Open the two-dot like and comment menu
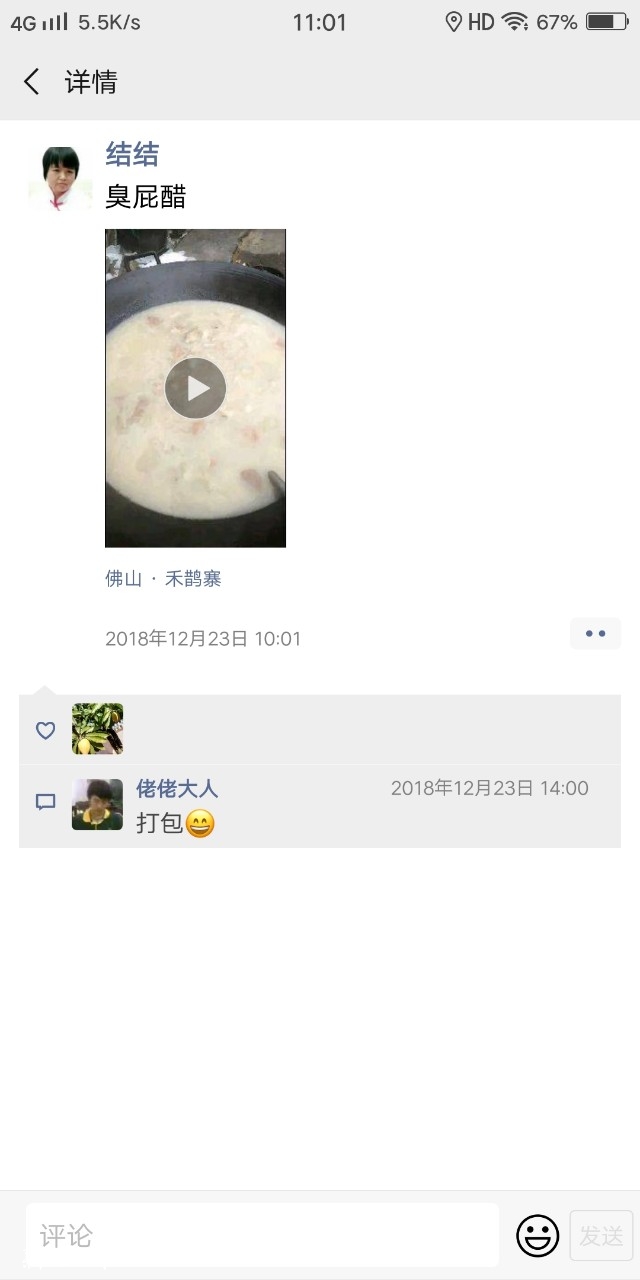Screen dimensions: 640x1280 coord(595,634)
